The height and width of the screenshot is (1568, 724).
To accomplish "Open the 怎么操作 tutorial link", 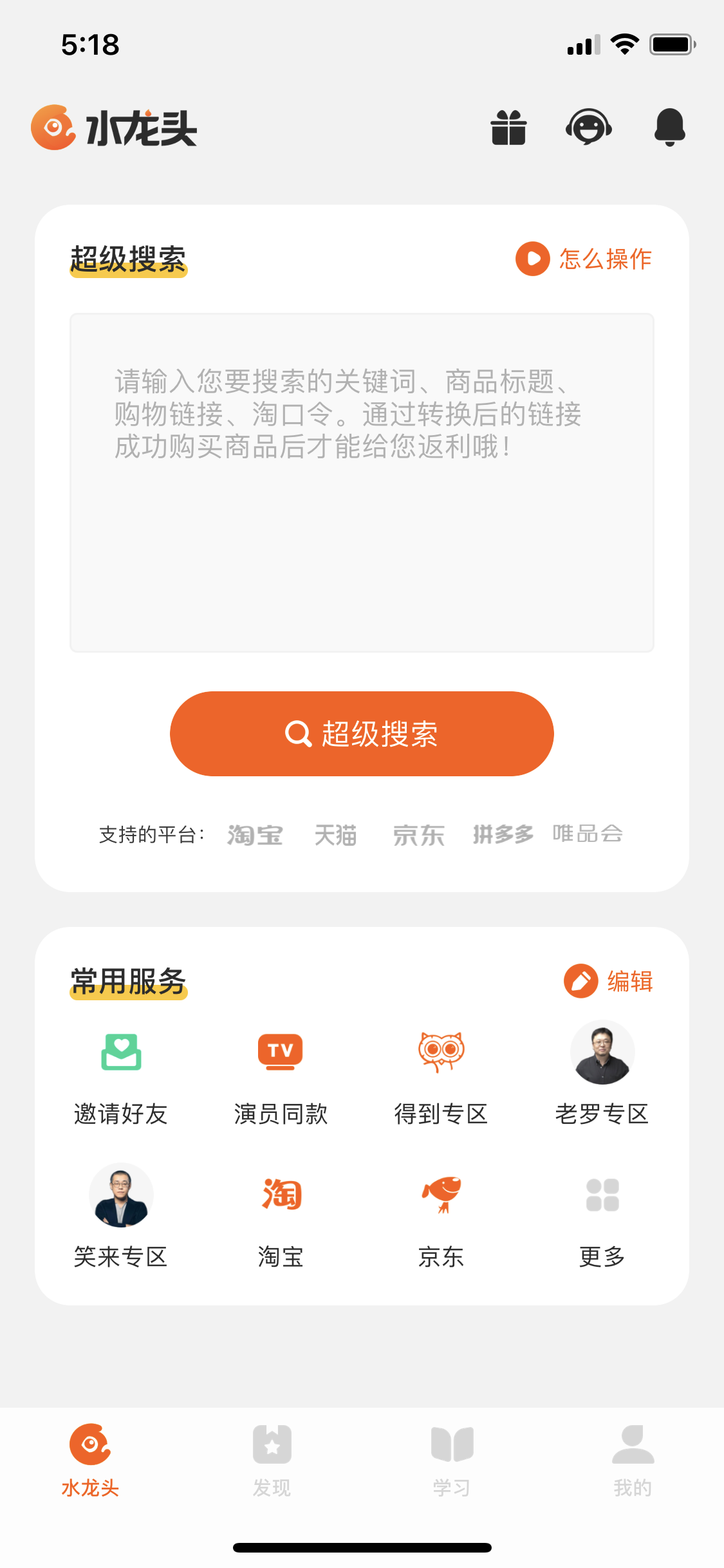I will 584,259.
